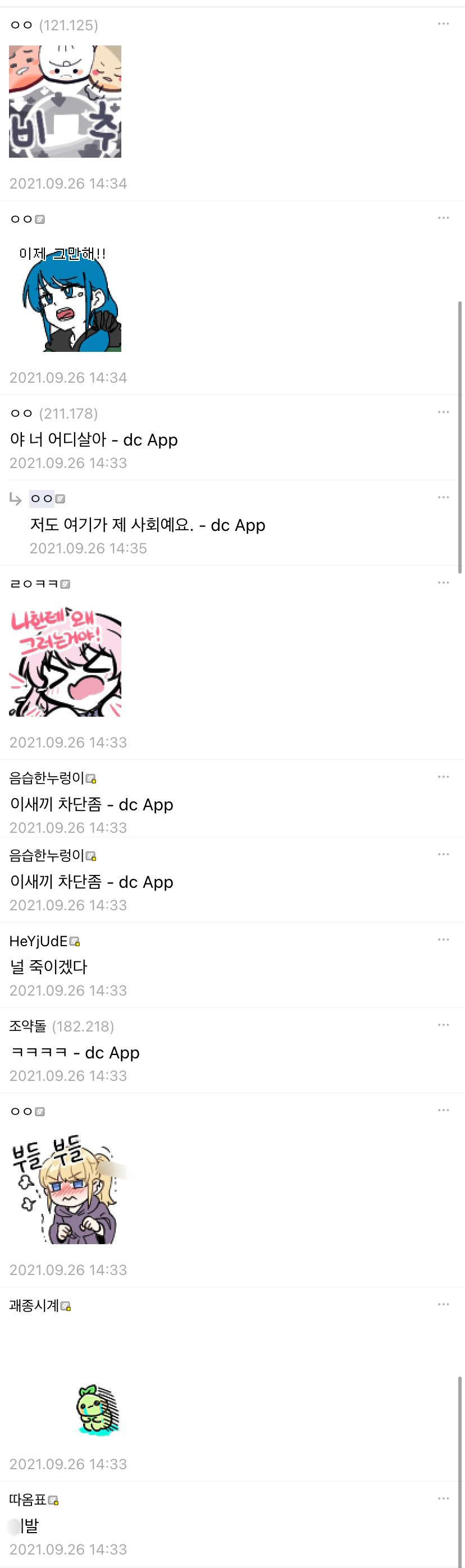The width and height of the screenshot is (465, 1568).
Task: Open the more-options dots on the ㅇㅇ (211.178) comment
Action: [443, 412]
